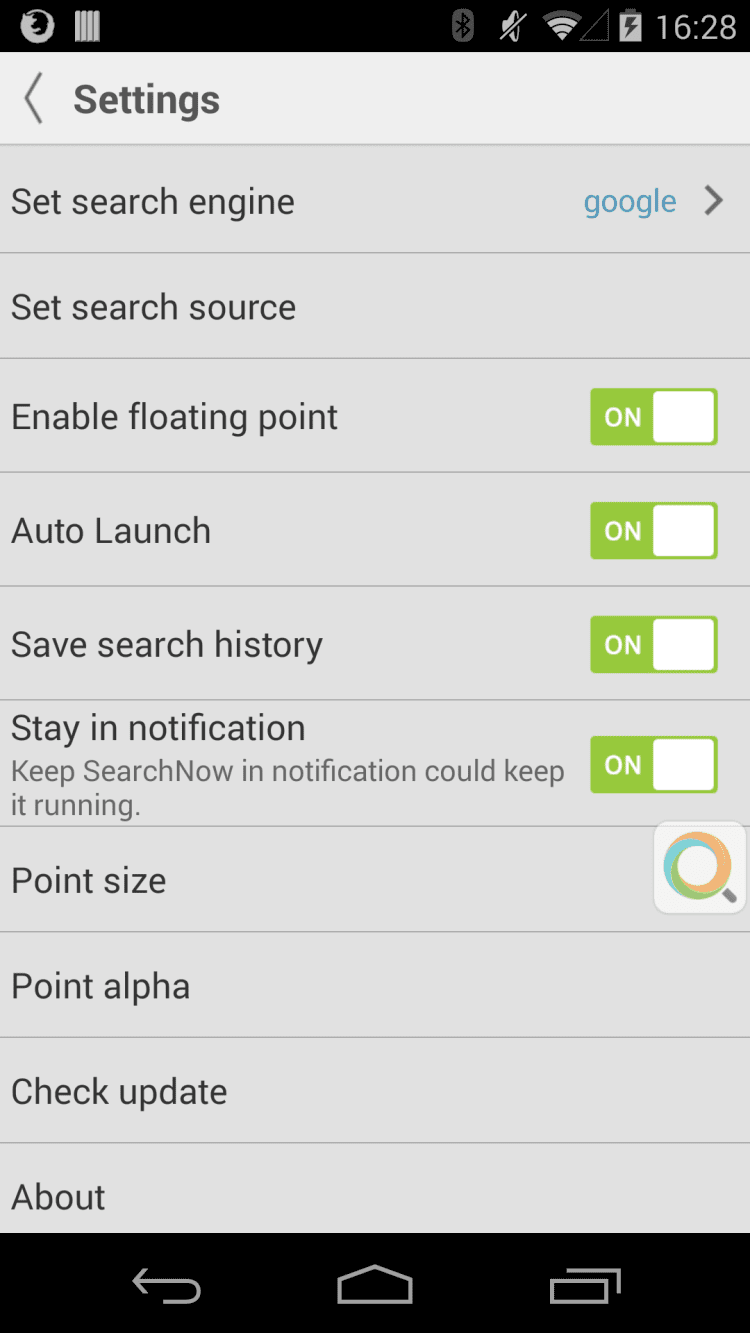Disable the Auto Launch switch

click(x=653, y=531)
